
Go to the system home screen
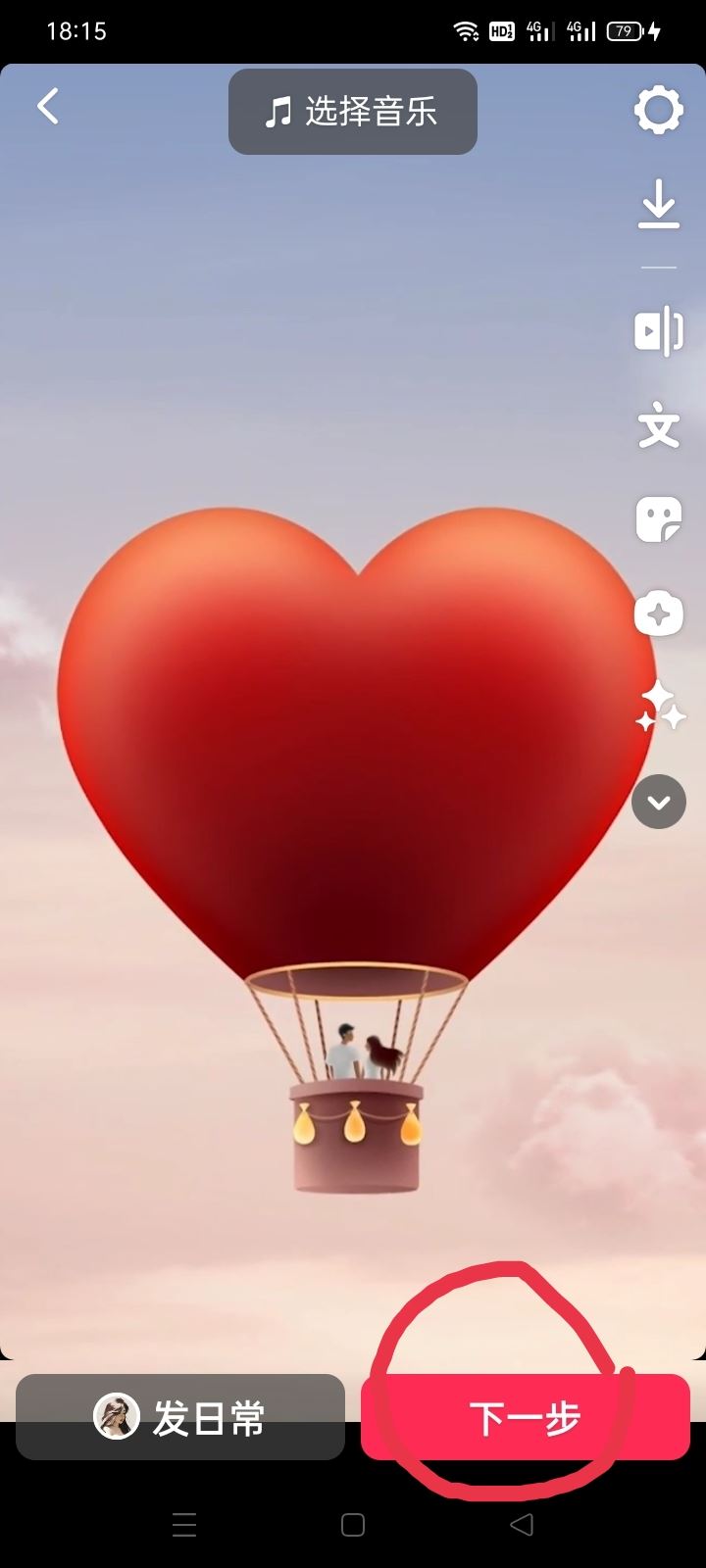click(353, 1525)
